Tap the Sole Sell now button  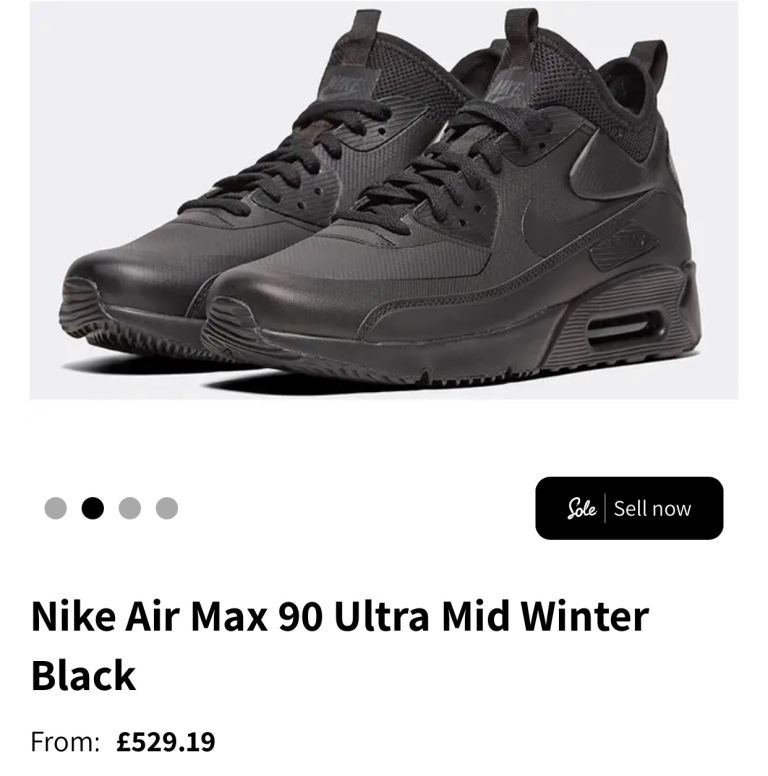[629, 508]
